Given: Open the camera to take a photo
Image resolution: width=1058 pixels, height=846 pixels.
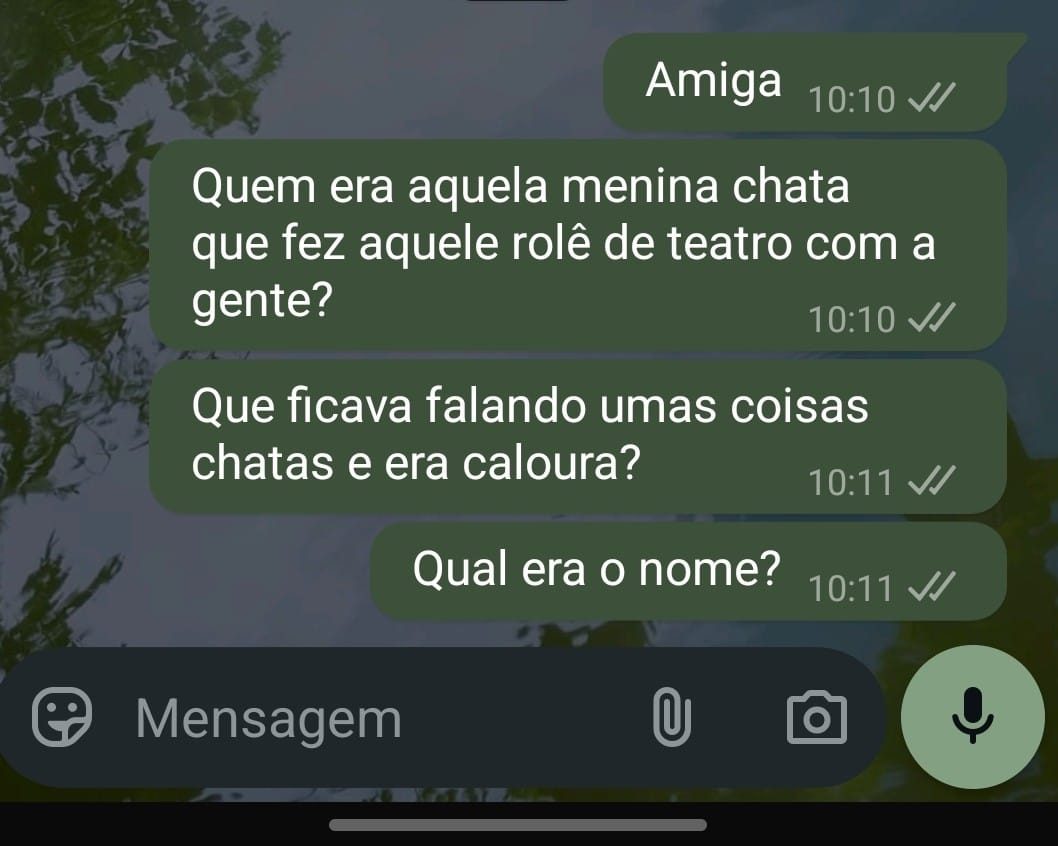Looking at the screenshot, I should pyautogui.click(x=817, y=717).
